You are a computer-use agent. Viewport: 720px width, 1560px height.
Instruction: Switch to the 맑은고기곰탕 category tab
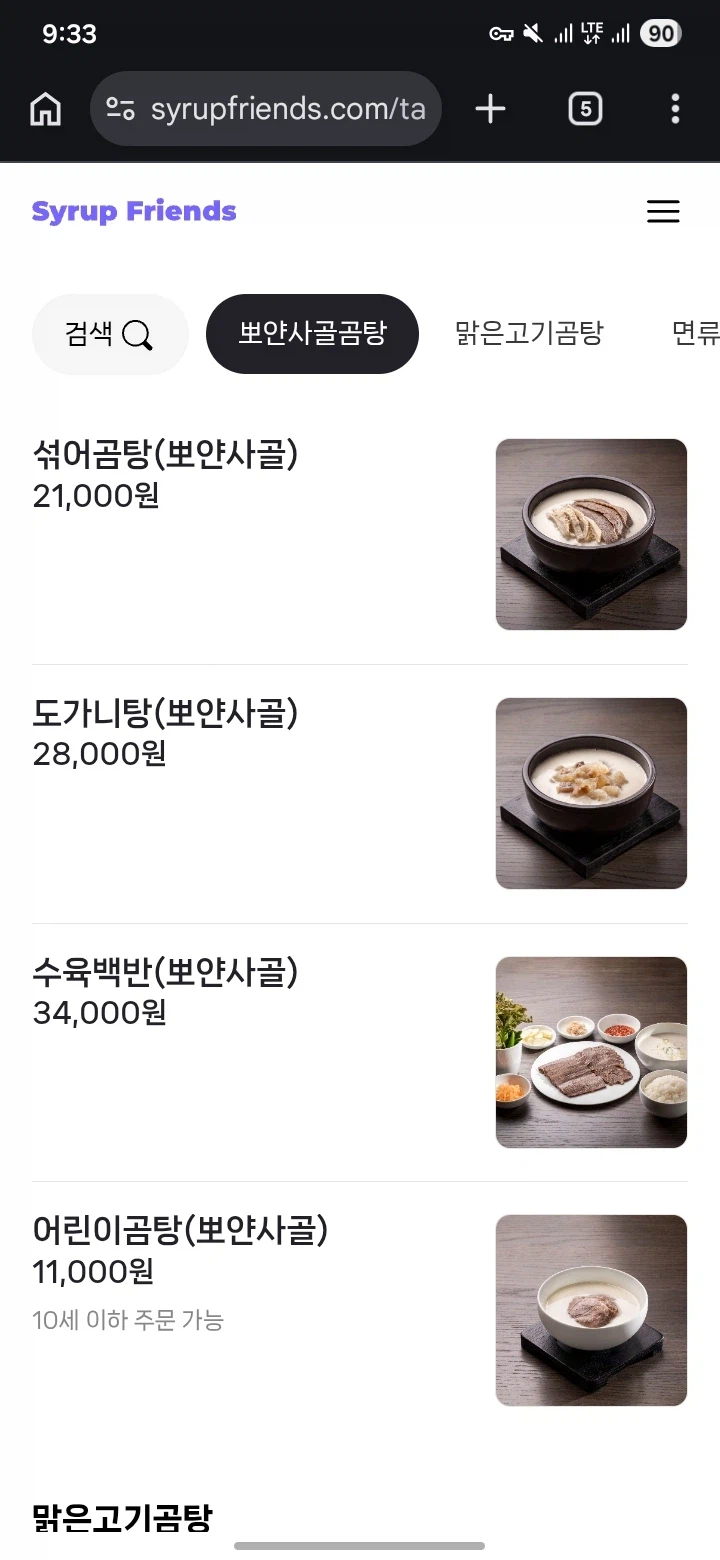(x=527, y=334)
